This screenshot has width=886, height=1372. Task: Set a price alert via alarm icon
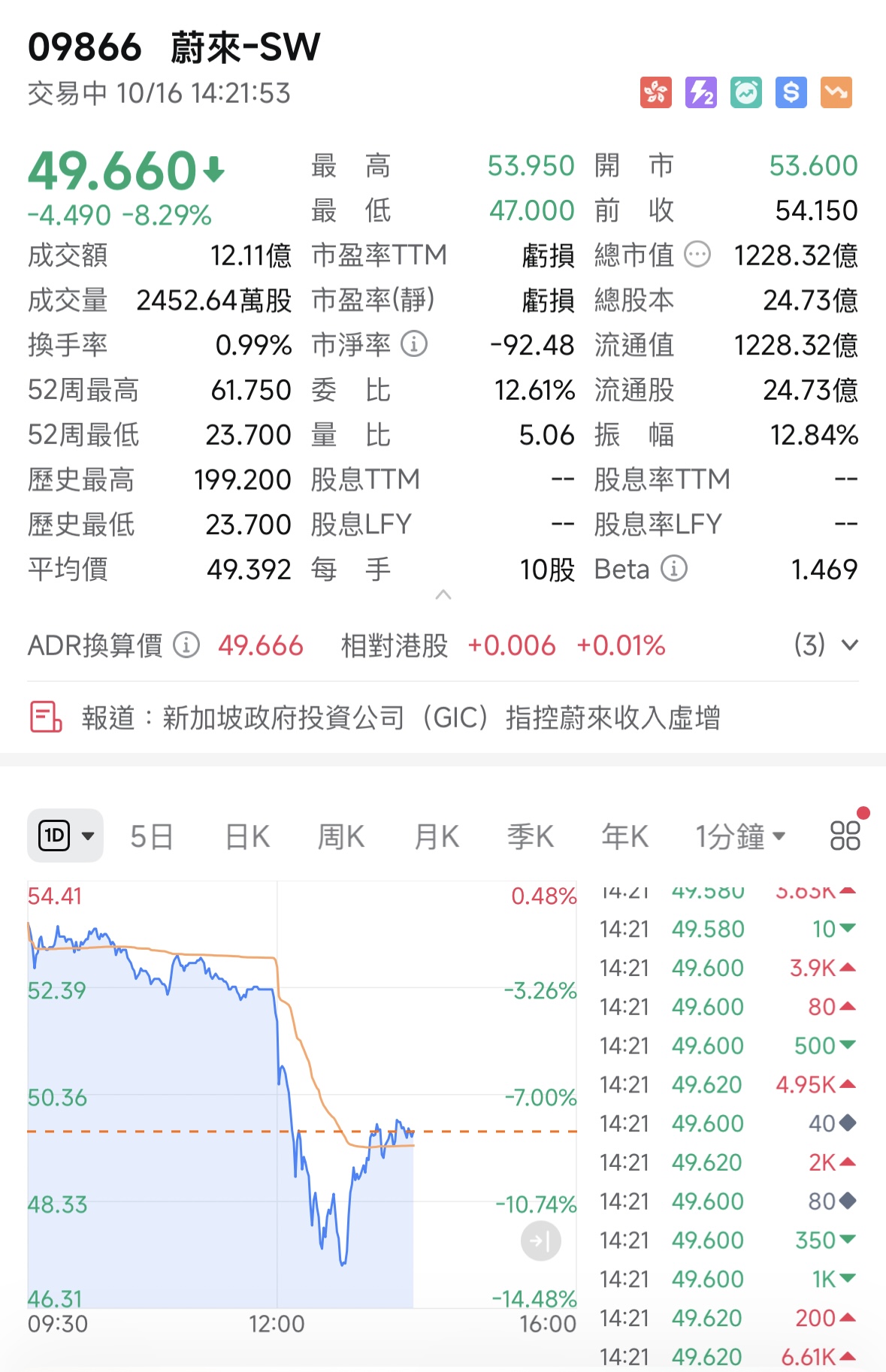745,92
